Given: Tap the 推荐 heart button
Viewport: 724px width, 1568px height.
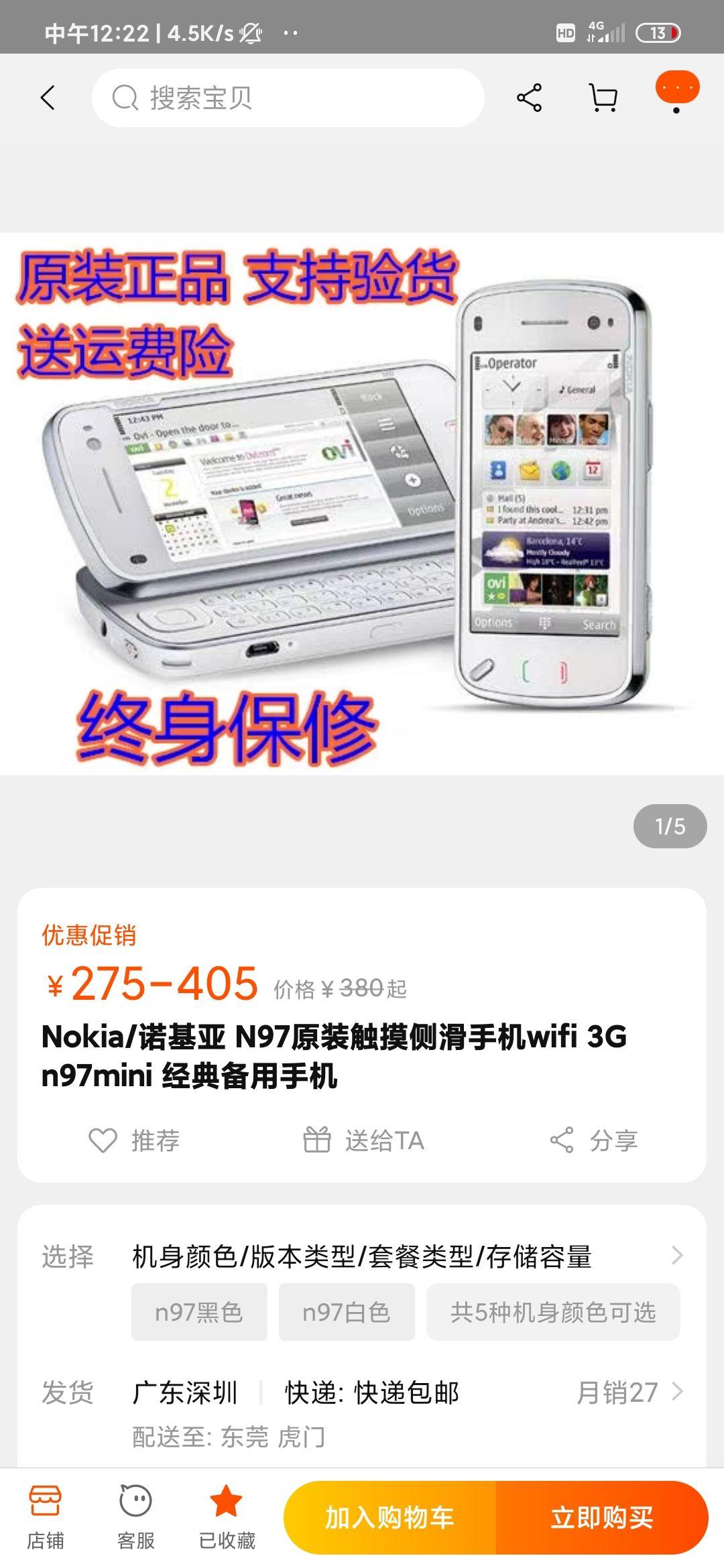Looking at the screenshot, I should point(134,1140).
